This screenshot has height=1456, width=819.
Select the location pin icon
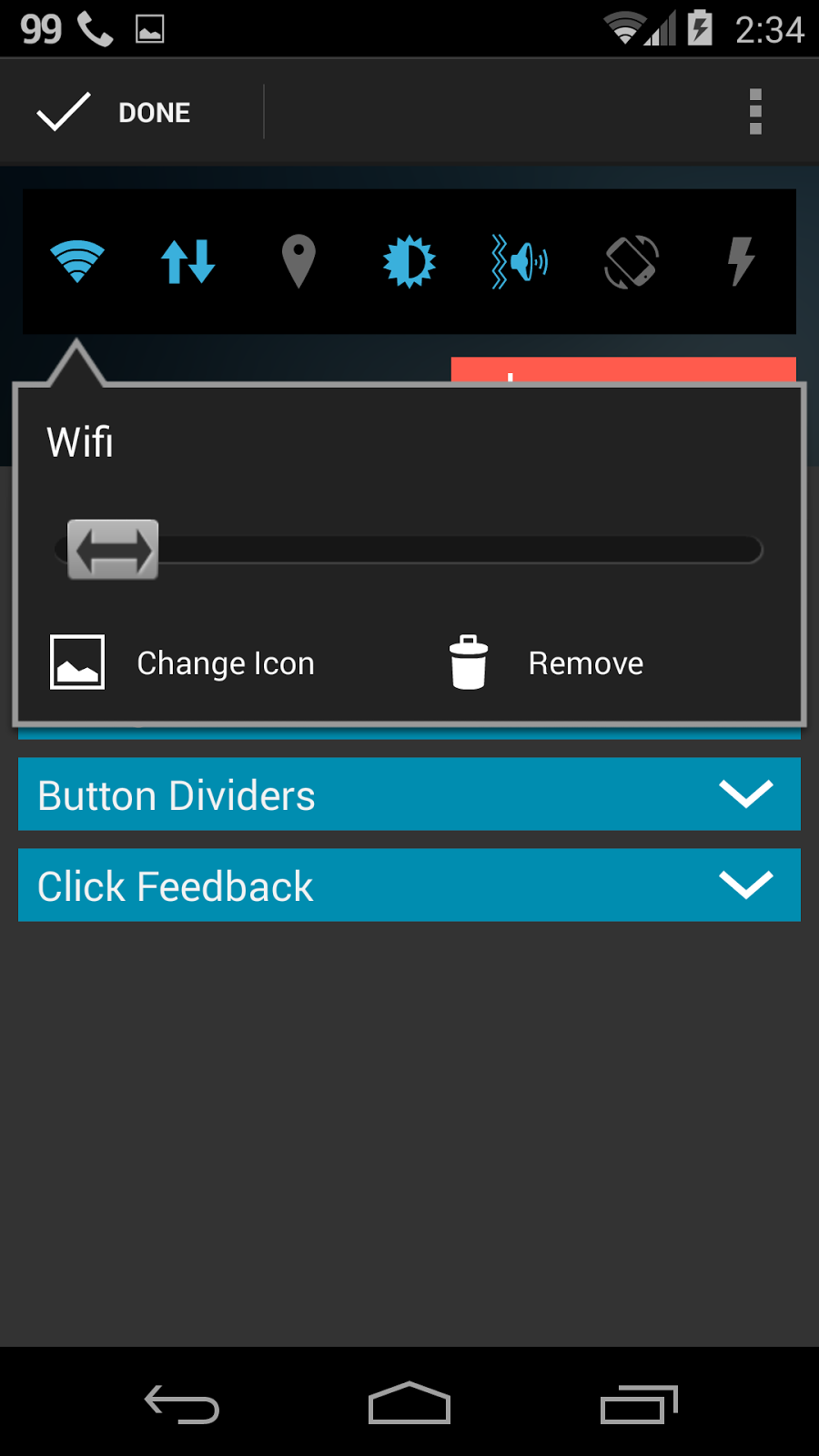pyautogui.click(x=298, y=261)
